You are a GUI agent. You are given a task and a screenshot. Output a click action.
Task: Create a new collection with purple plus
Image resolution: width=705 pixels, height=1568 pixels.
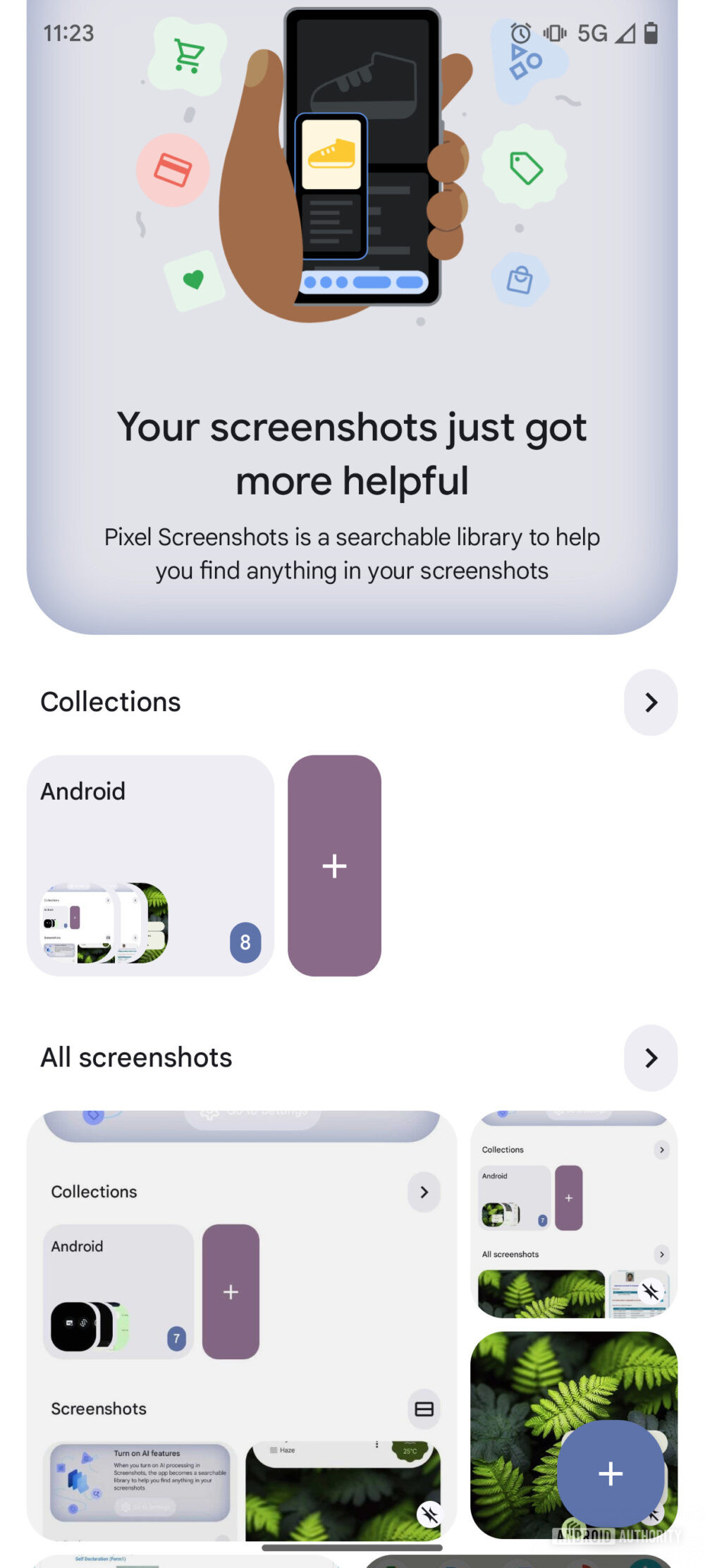point(334,865)
